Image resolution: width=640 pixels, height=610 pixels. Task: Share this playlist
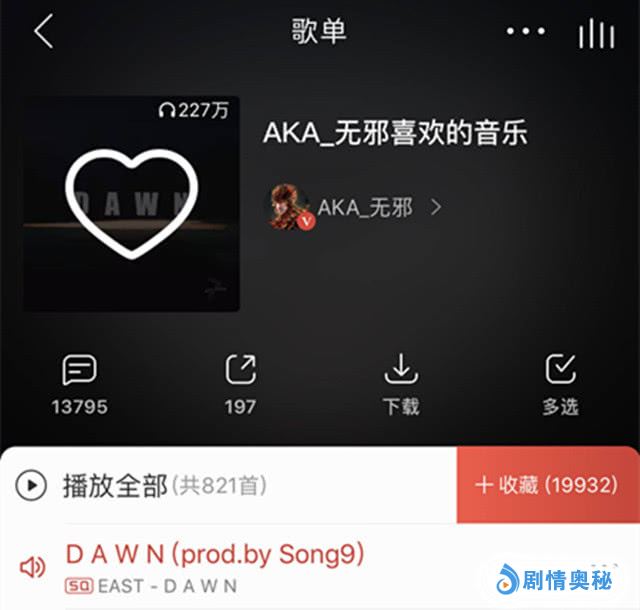(240, 383)
